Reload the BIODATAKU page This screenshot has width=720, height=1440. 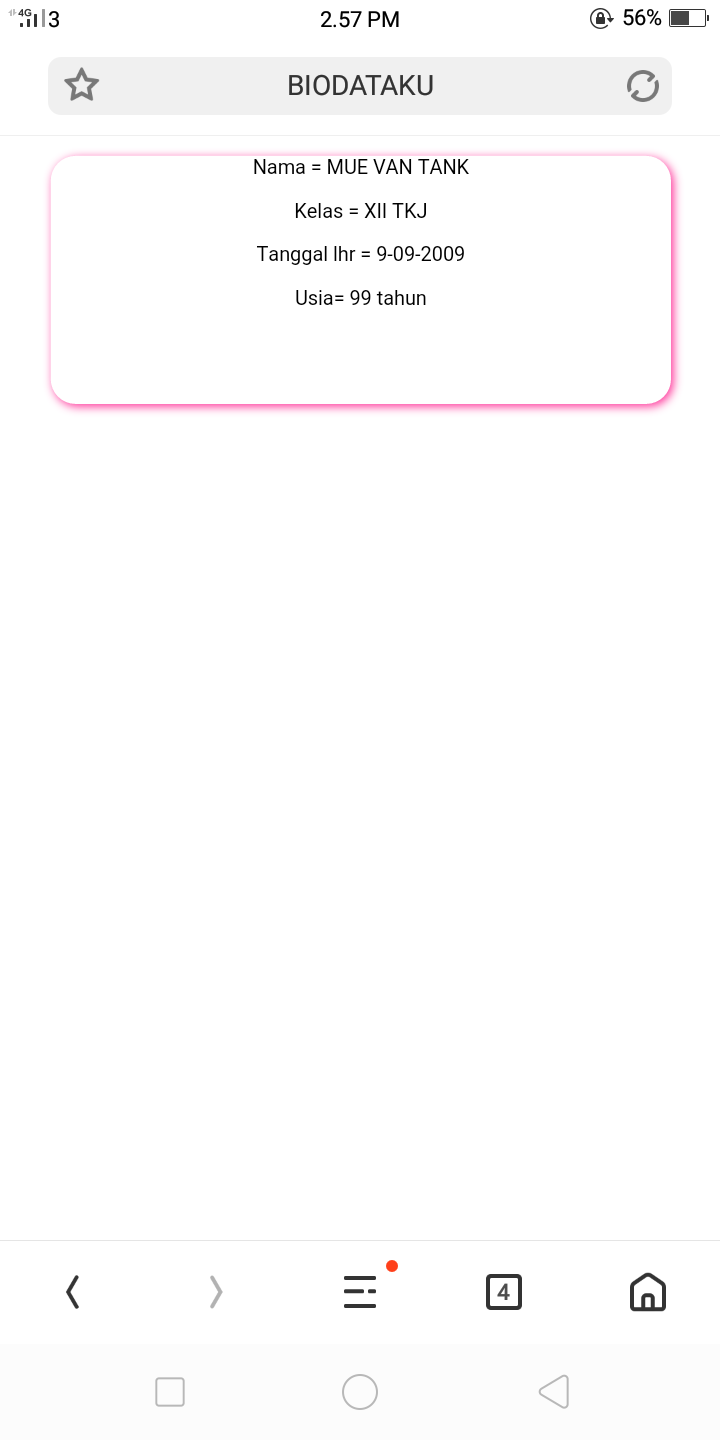click(642, 86)
